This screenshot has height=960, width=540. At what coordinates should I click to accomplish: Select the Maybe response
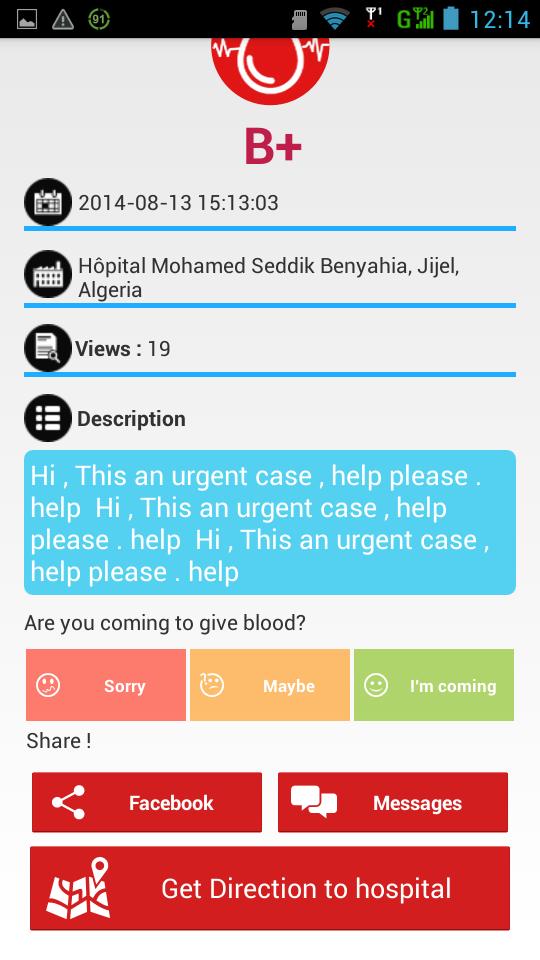(269, 684)
